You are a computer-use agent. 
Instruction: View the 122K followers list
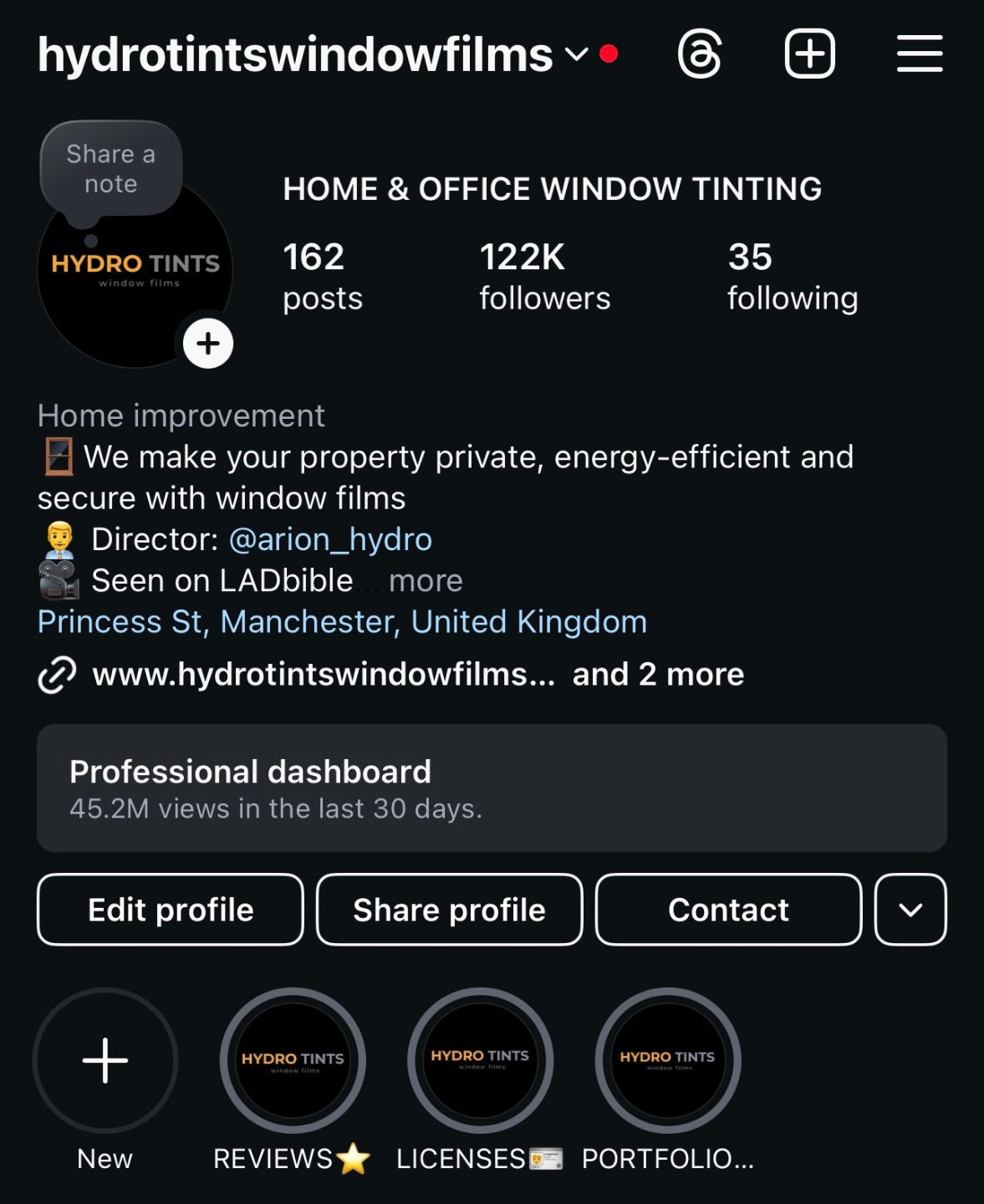pos(544,277)
